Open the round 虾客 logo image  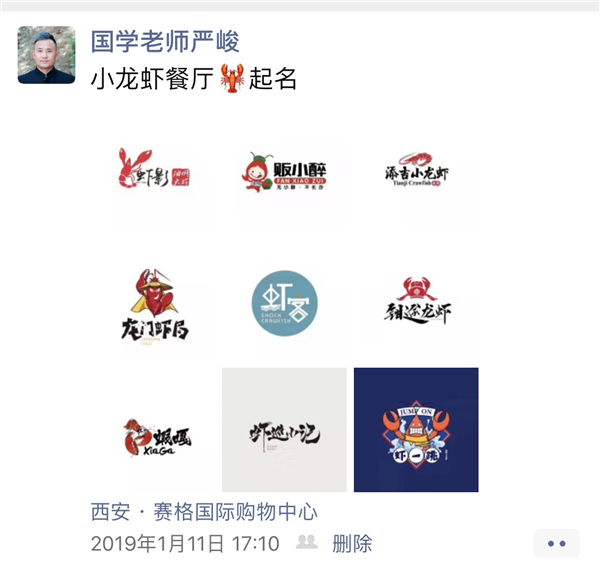tap(284, 304)
